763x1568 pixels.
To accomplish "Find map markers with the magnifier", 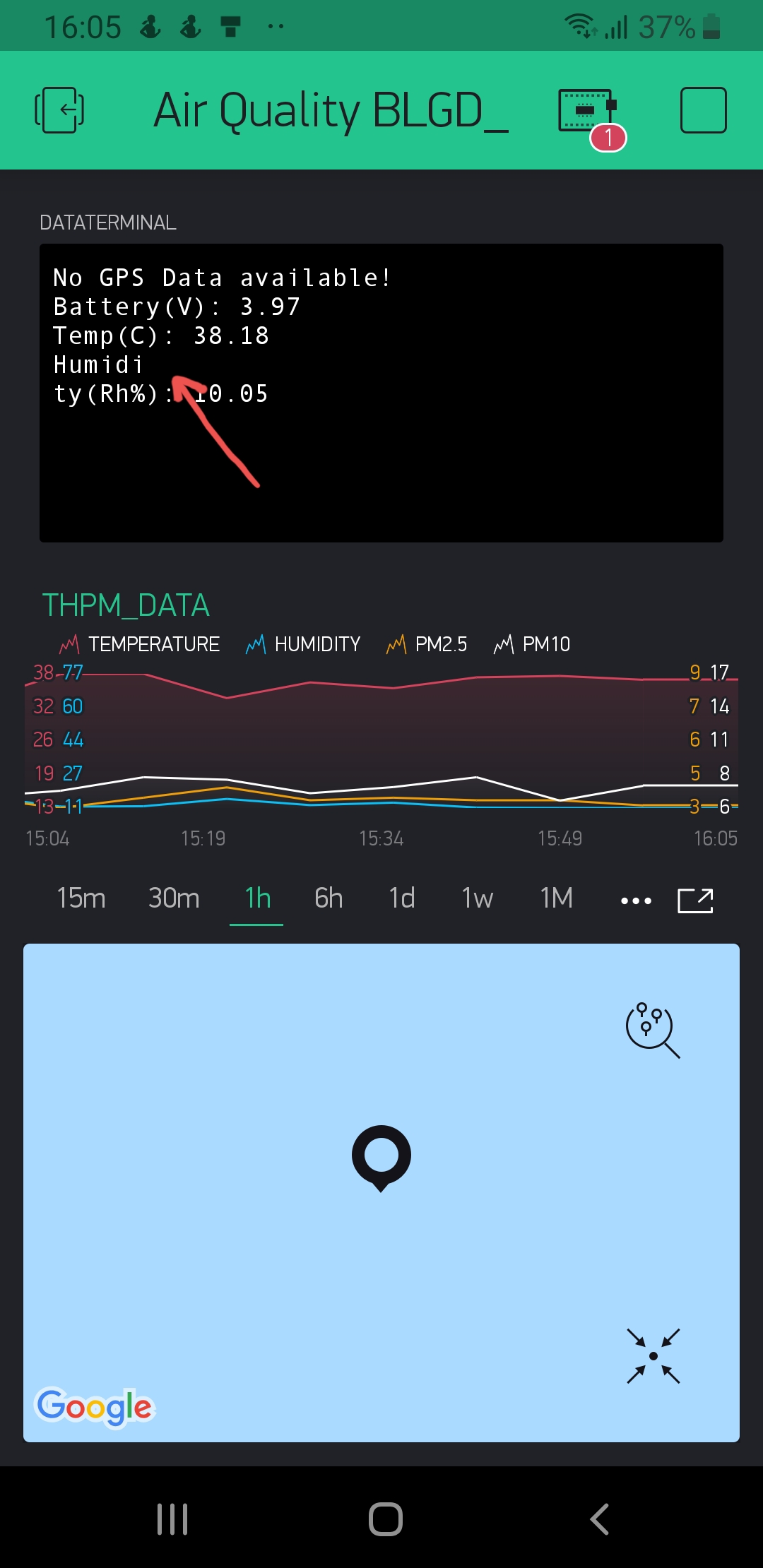I will [652, 1029].
